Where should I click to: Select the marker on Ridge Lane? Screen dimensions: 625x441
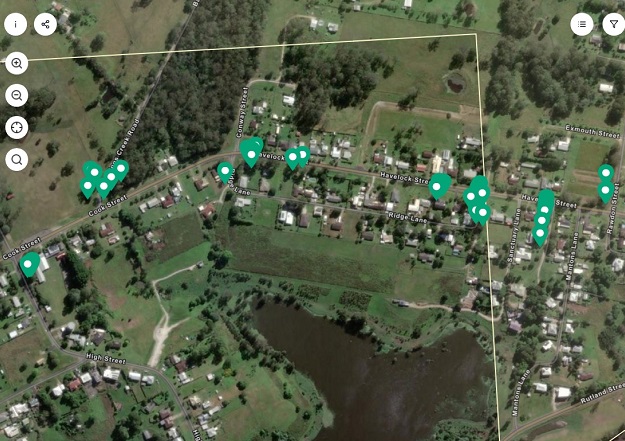[225, 172]
